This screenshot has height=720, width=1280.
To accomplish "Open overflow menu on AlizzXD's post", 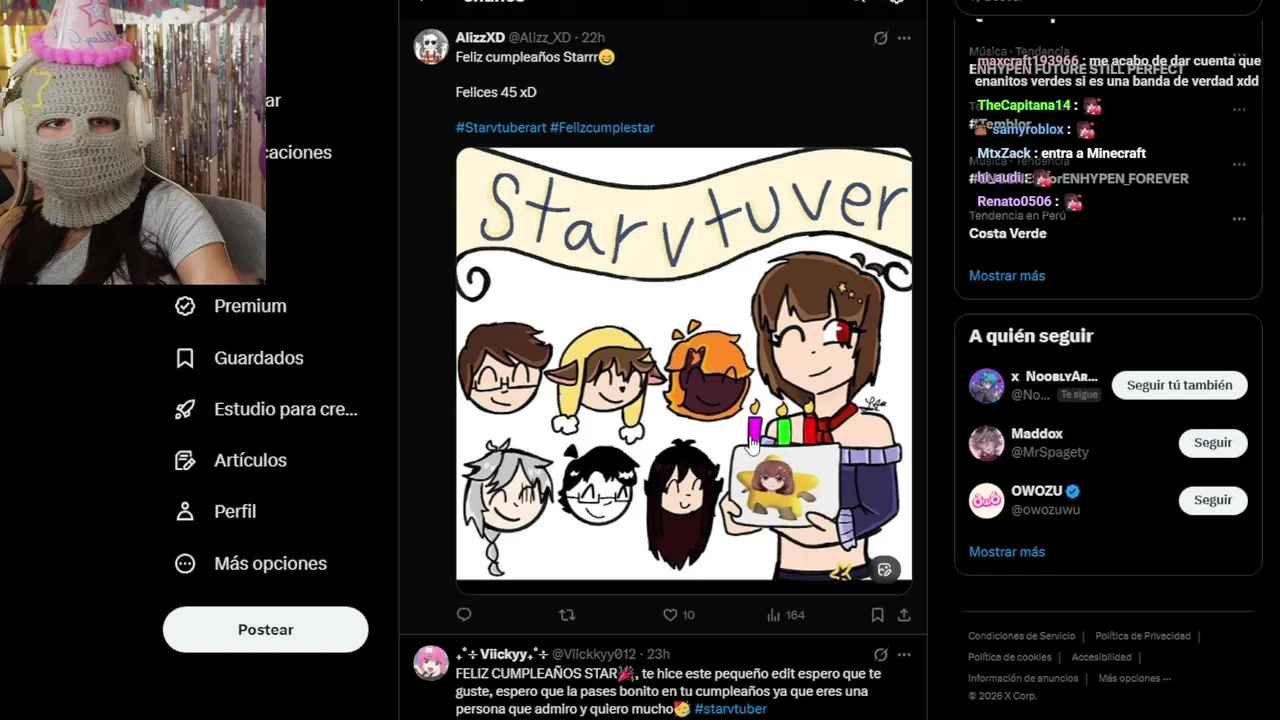I will (904, 38).
